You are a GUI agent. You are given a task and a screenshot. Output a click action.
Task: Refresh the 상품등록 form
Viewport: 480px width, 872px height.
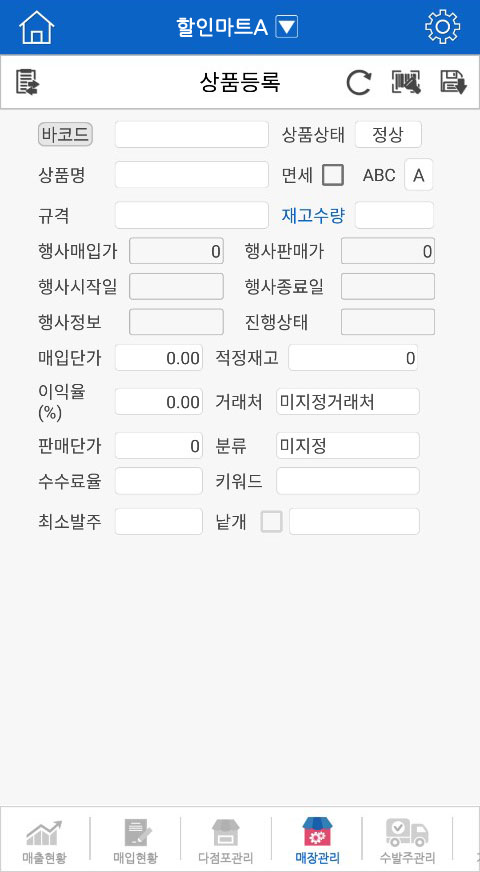pos(359,83)
